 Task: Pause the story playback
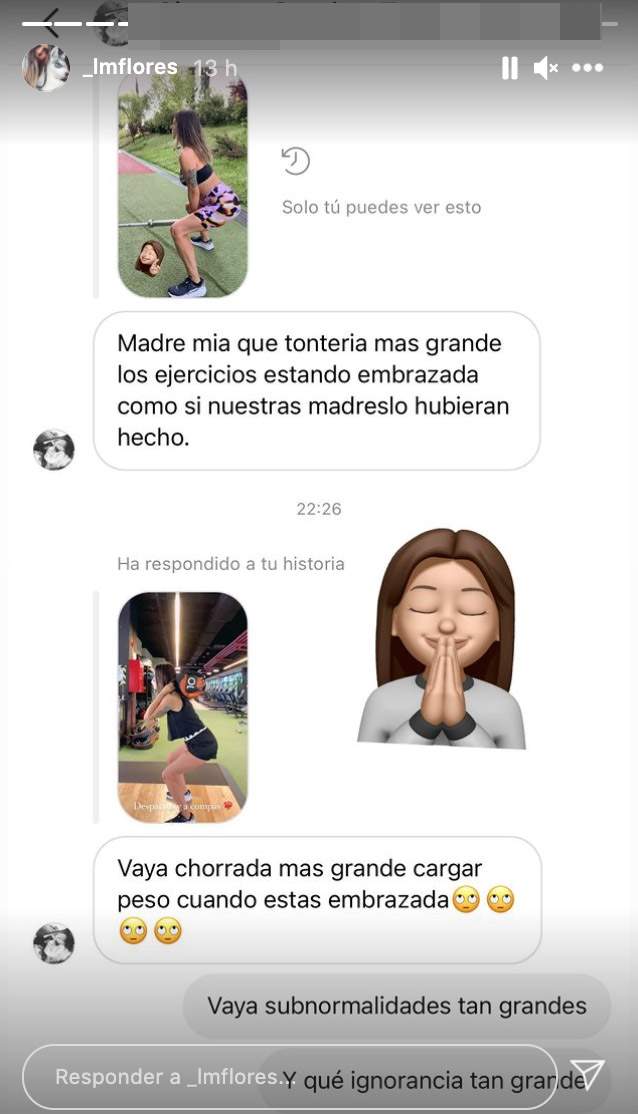[509, 68]
